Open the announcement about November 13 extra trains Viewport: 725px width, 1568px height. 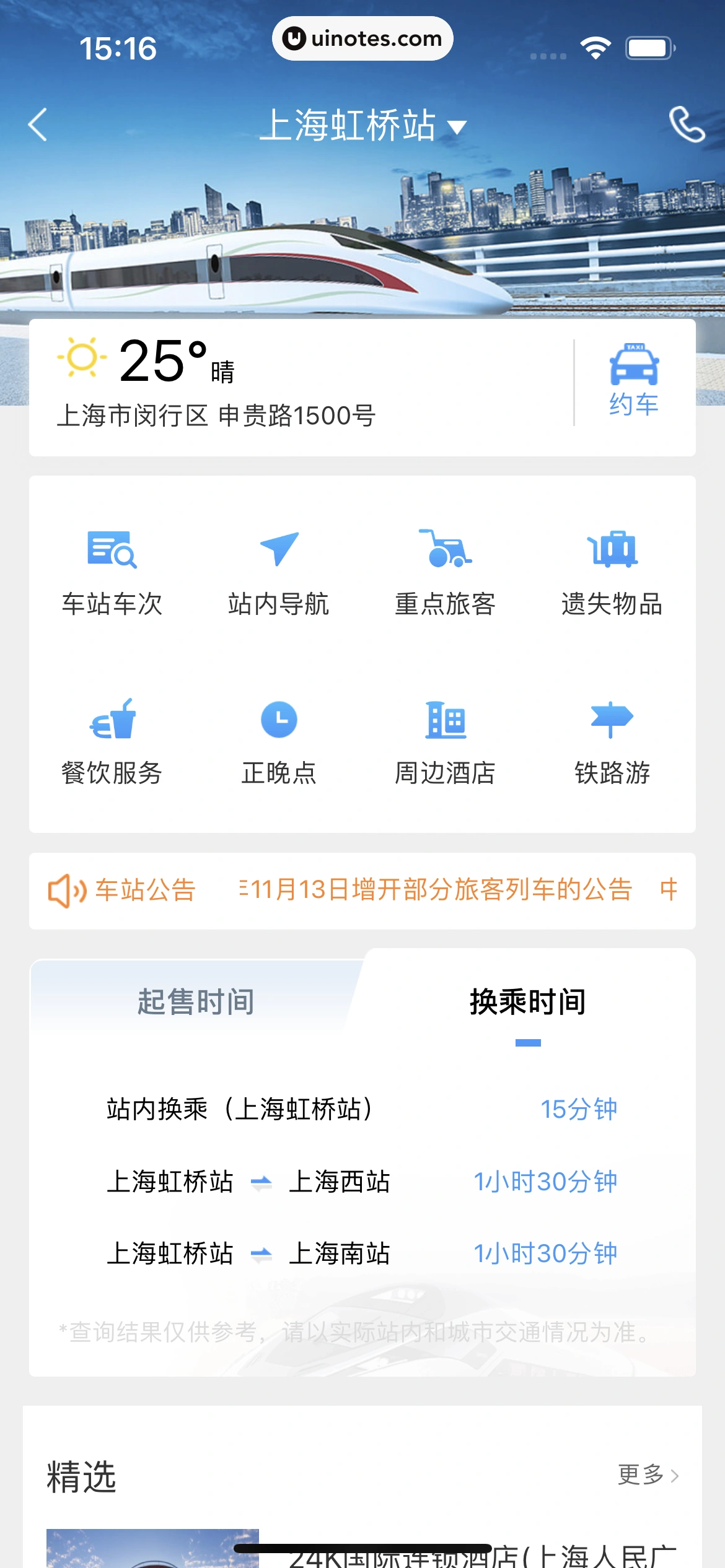tap(434, 890)
